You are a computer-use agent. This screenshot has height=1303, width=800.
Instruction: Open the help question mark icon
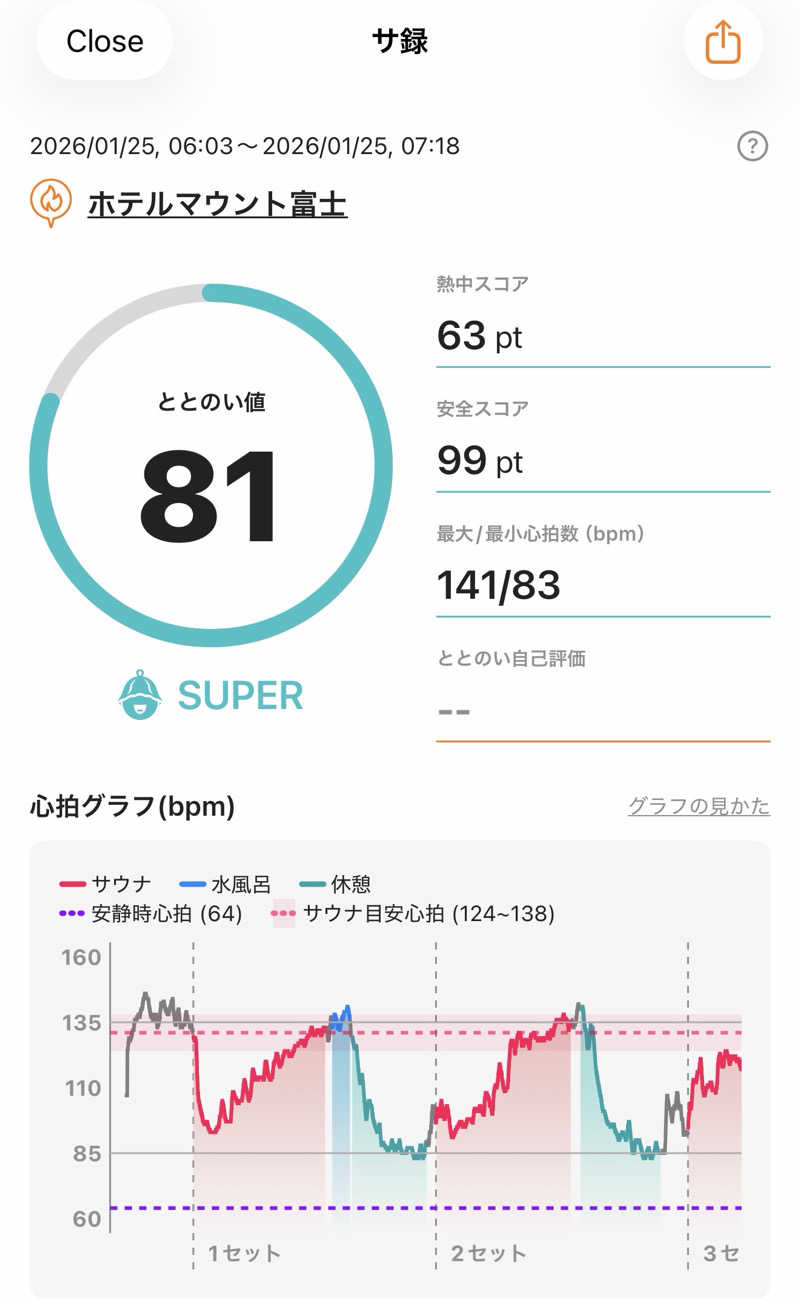pos(752,147)
